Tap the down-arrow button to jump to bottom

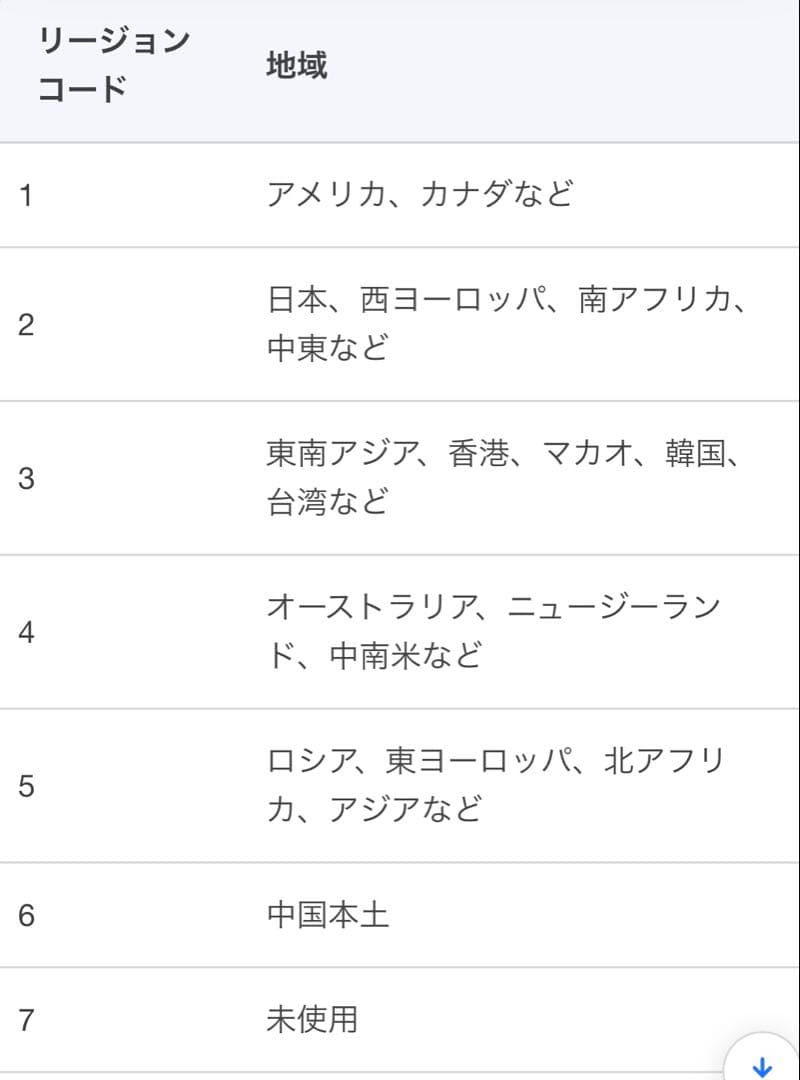tap(763, 1063)
